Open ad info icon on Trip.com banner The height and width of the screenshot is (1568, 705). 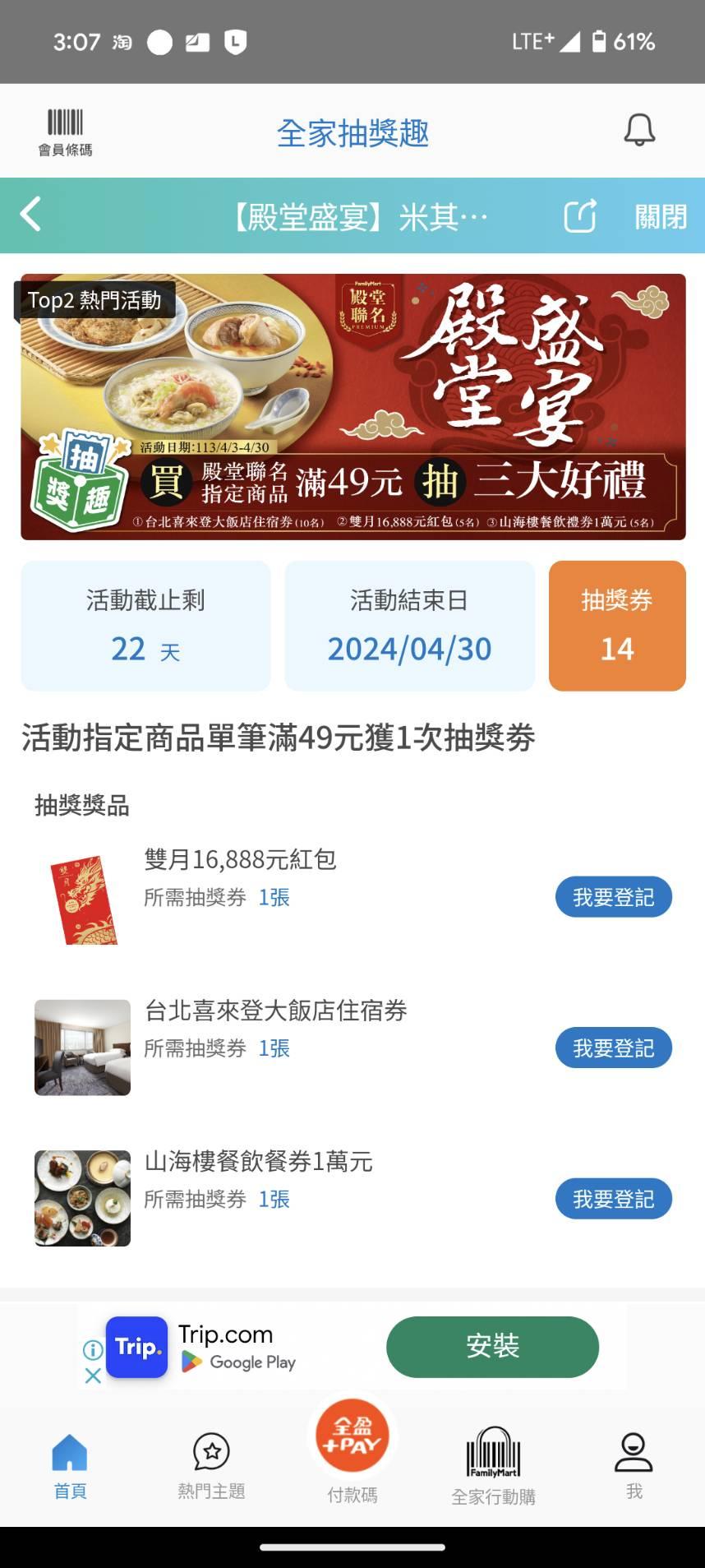93,1349
